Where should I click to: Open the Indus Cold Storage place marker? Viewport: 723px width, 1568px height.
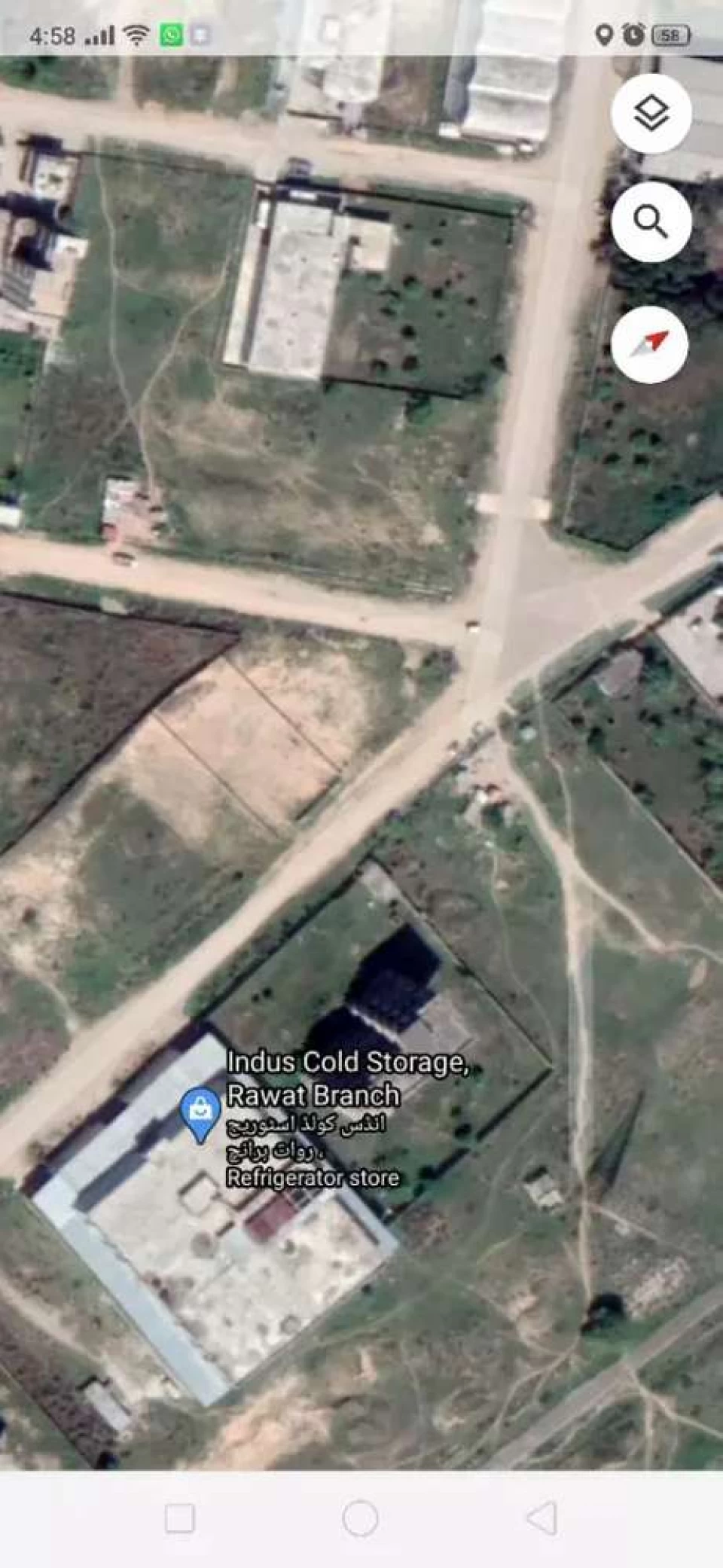[x=200, y=1115]
